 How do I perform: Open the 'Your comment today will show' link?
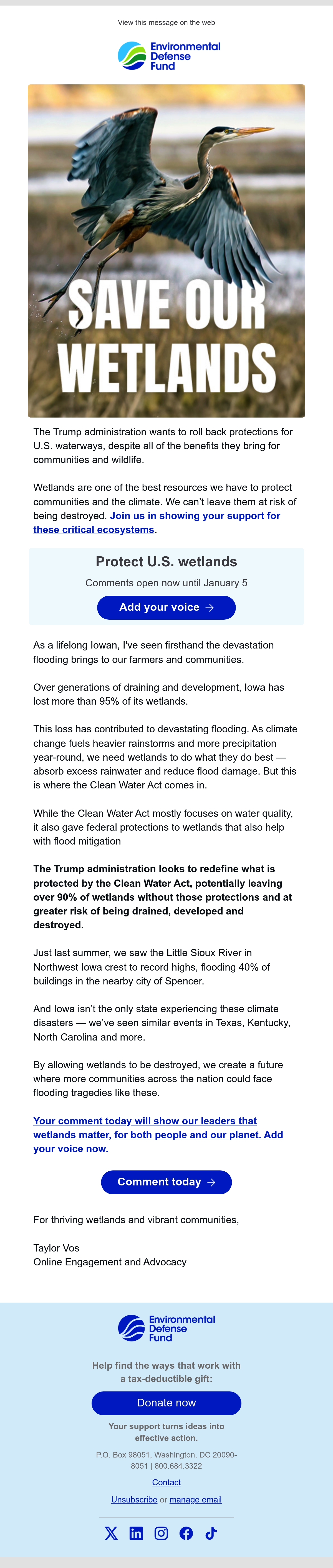pyautogui.click(x=158, y=1135)
